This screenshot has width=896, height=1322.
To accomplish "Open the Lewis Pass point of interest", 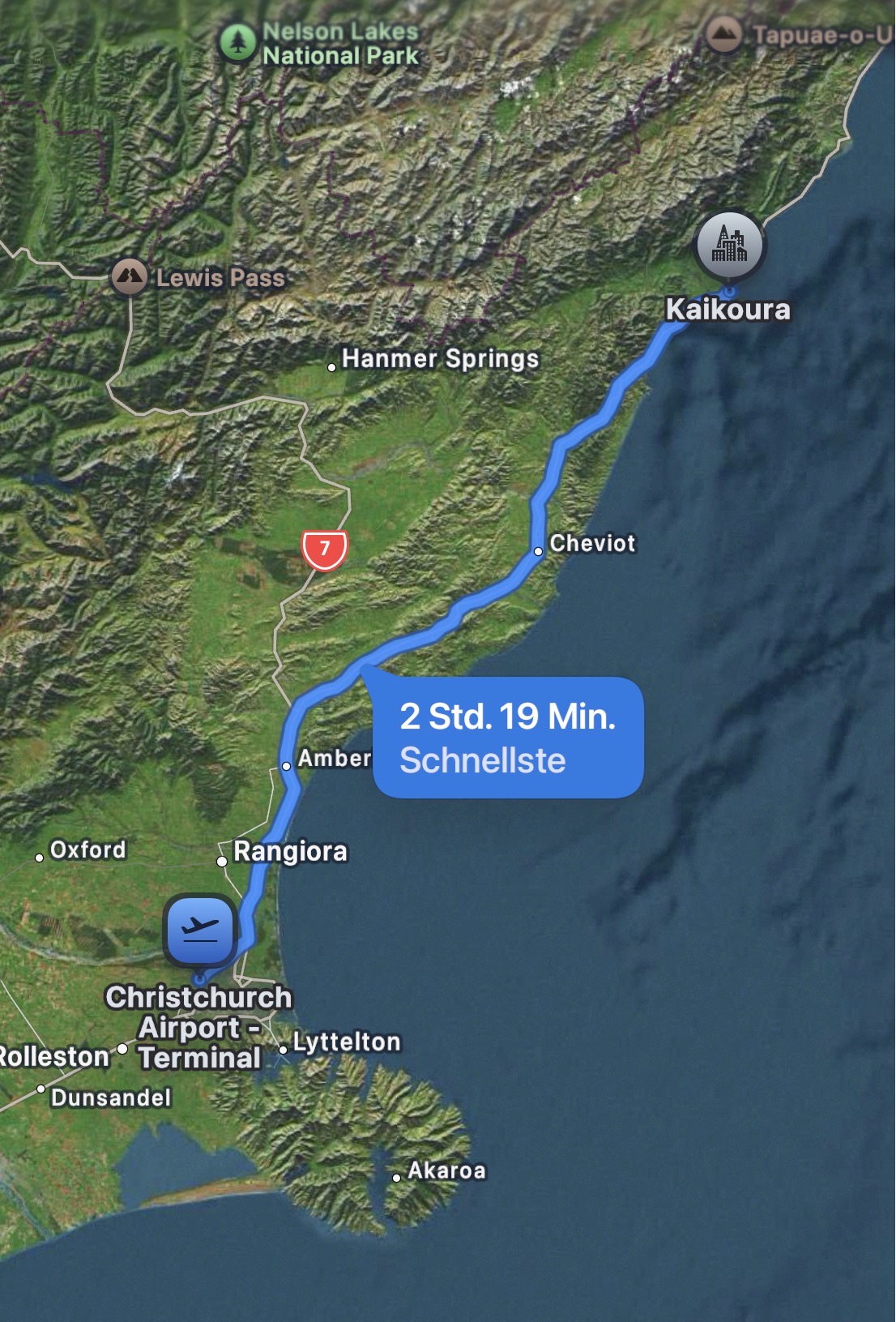I will [x=130, y=277].
